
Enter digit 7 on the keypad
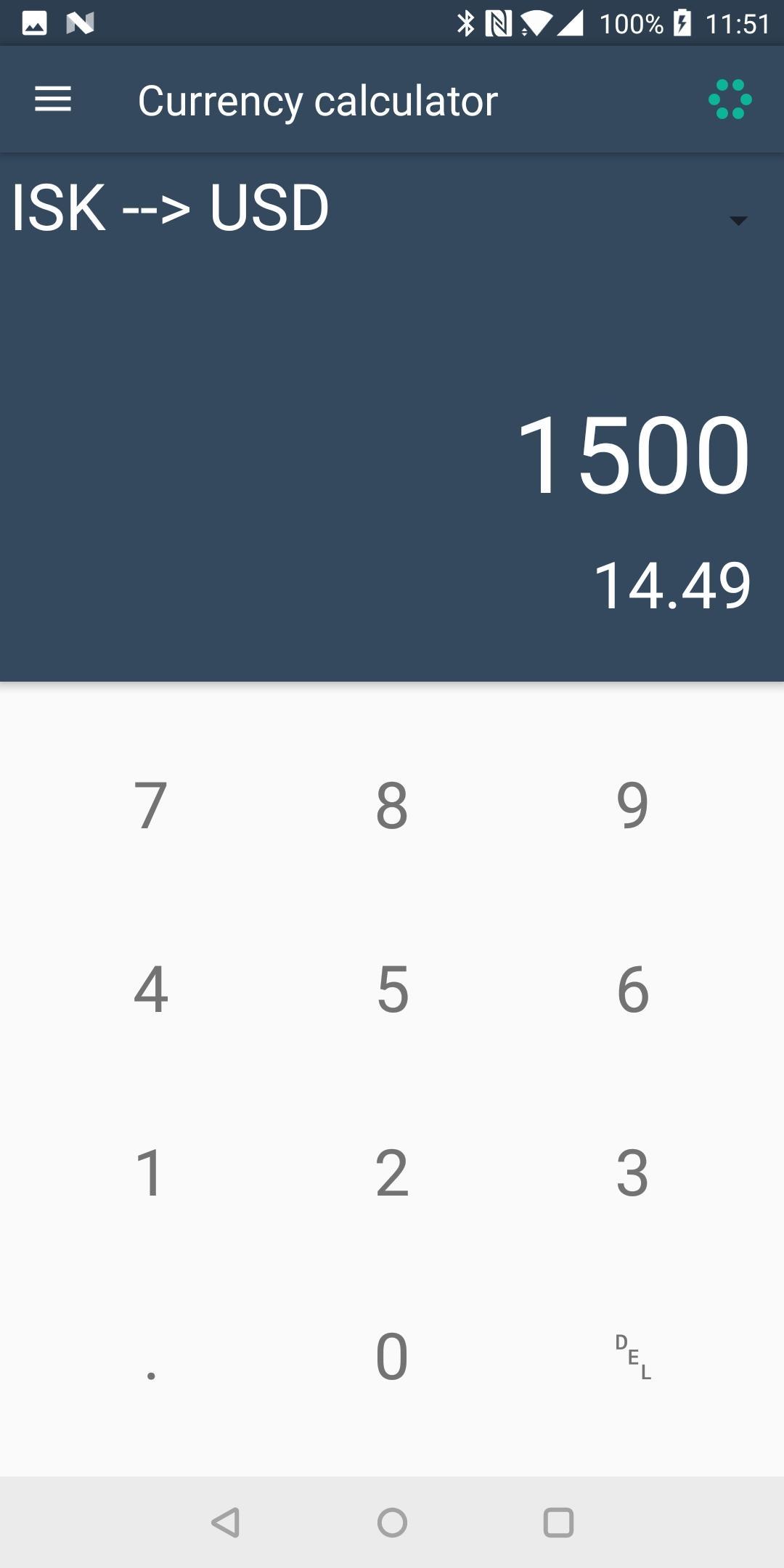[151, 805]
